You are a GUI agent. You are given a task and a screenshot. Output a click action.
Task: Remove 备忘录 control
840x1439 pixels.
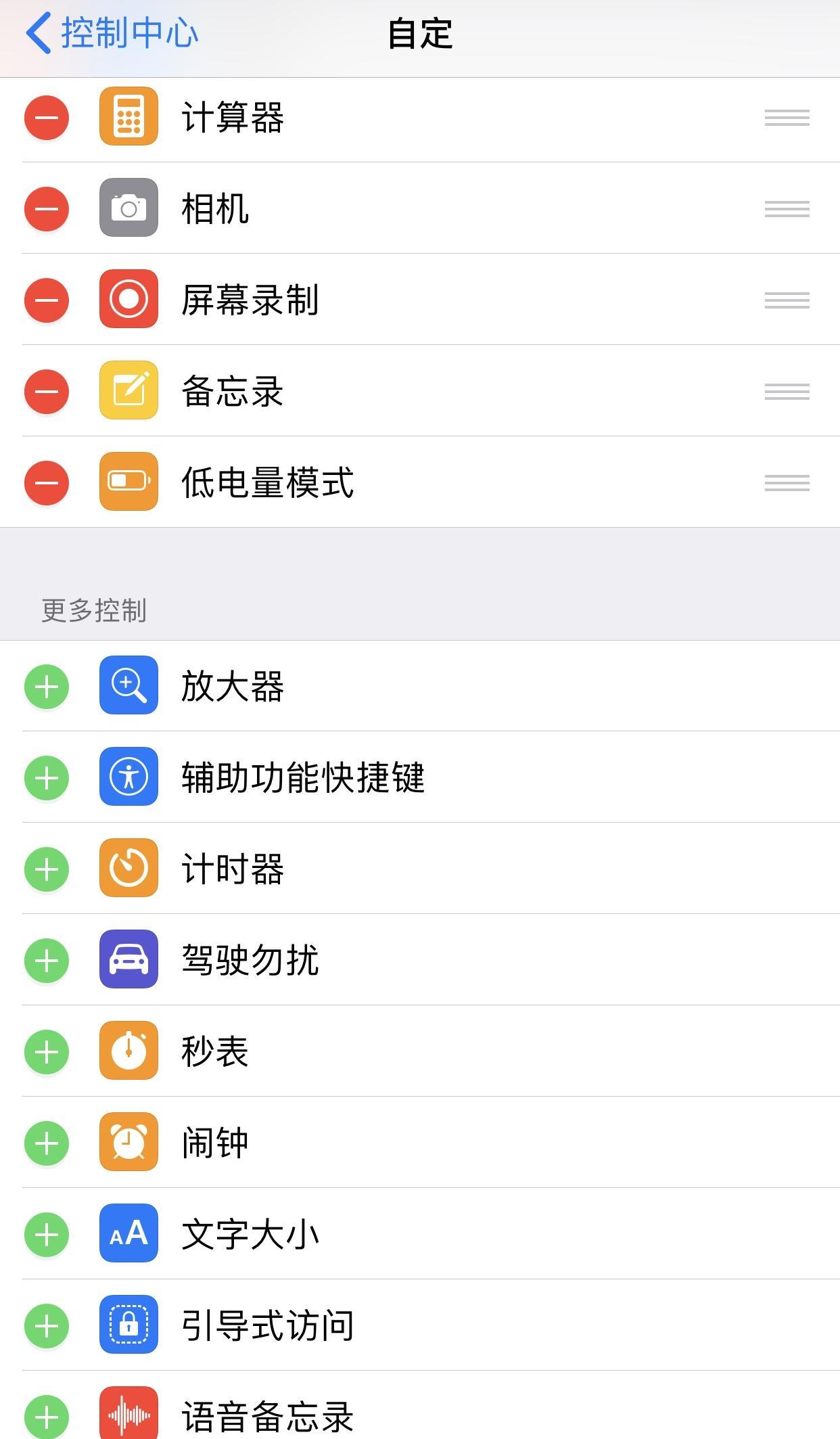[x=47, y=392]
